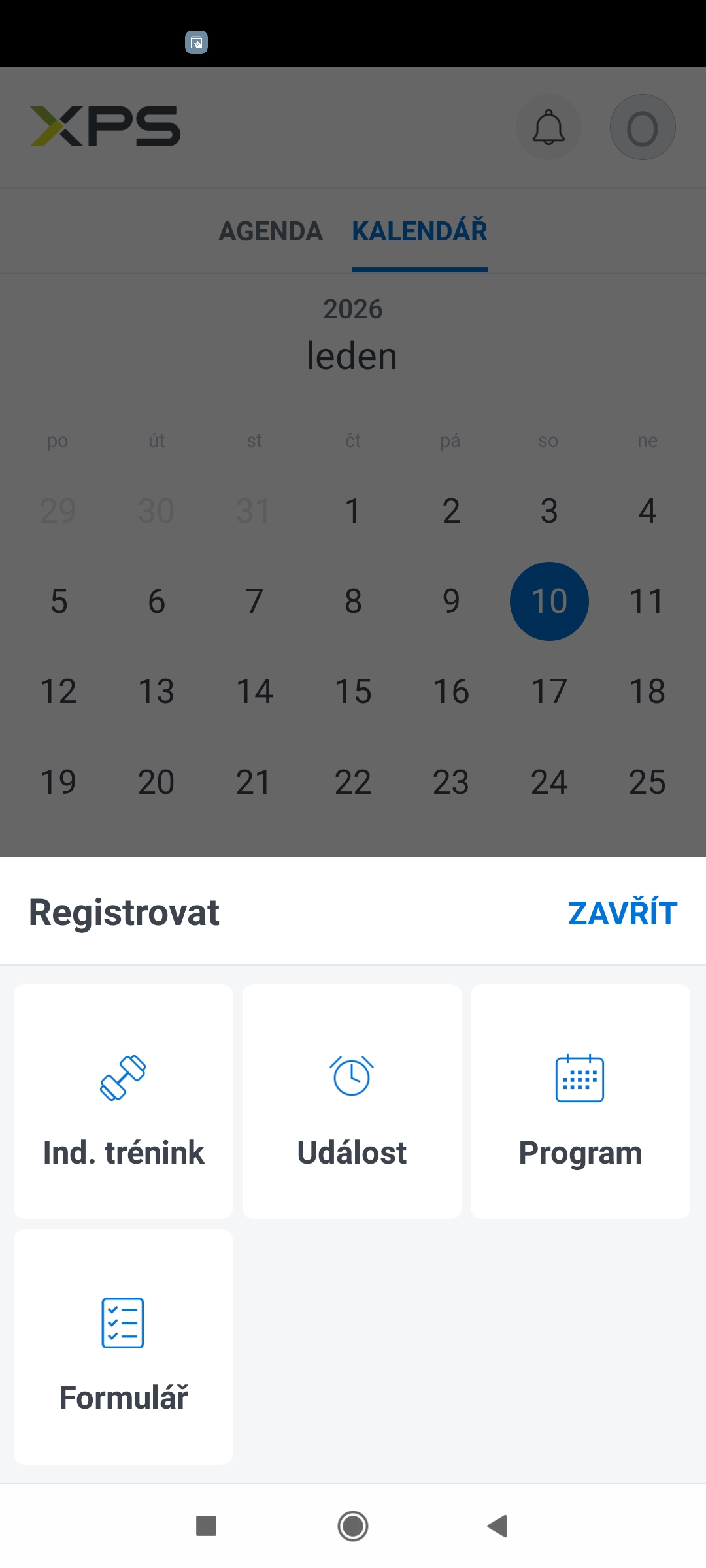Image resolution: width=706 pixels, height=1568 pixels.
Task: Open the Program registration card
Action: coord(580,1102)
